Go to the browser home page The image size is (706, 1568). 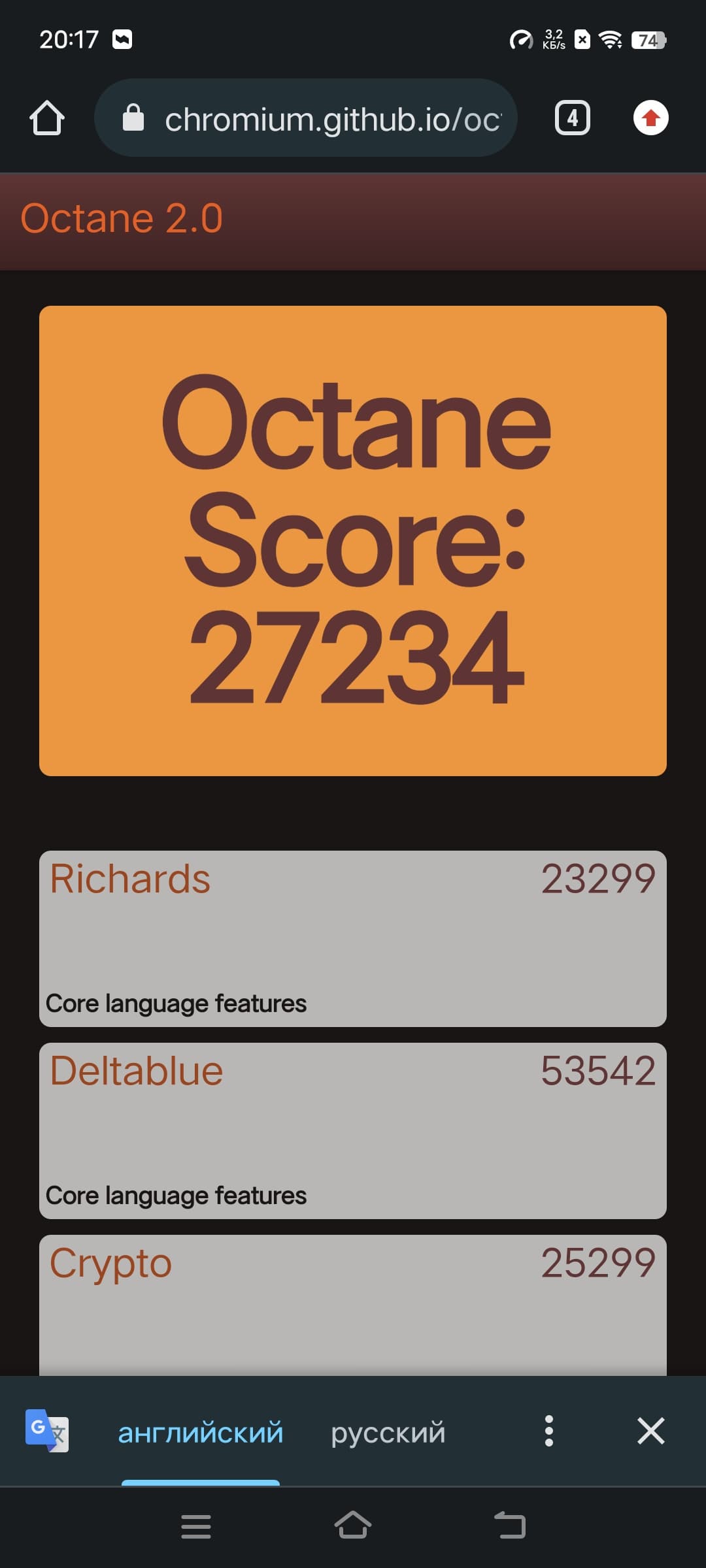(47, 118)
